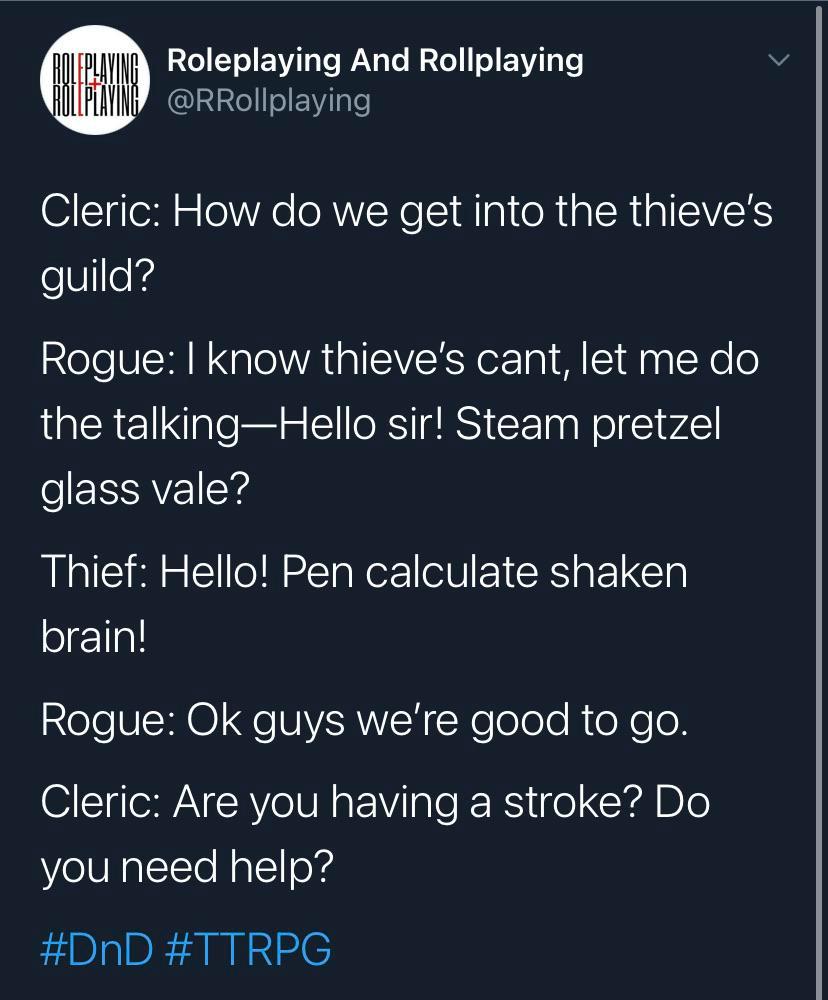The height and width of the screenshot is (1000, 828).
Task: Select the display name Roleplaying And Rollplaying
Action: [x=377, y=60]
